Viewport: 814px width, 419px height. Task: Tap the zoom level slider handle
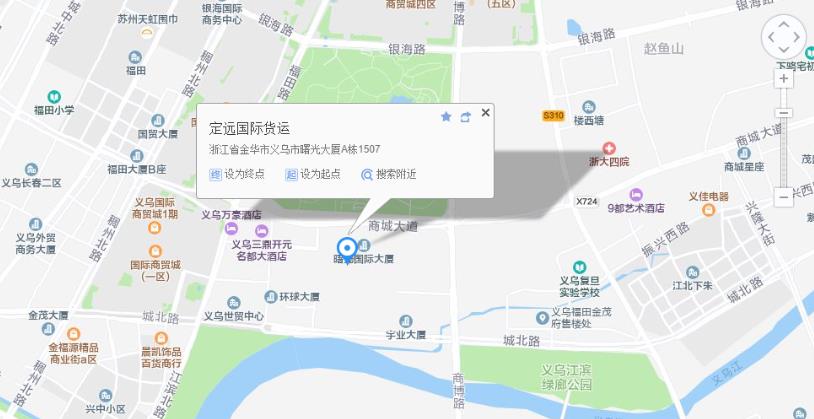click(x=784, y=111)
